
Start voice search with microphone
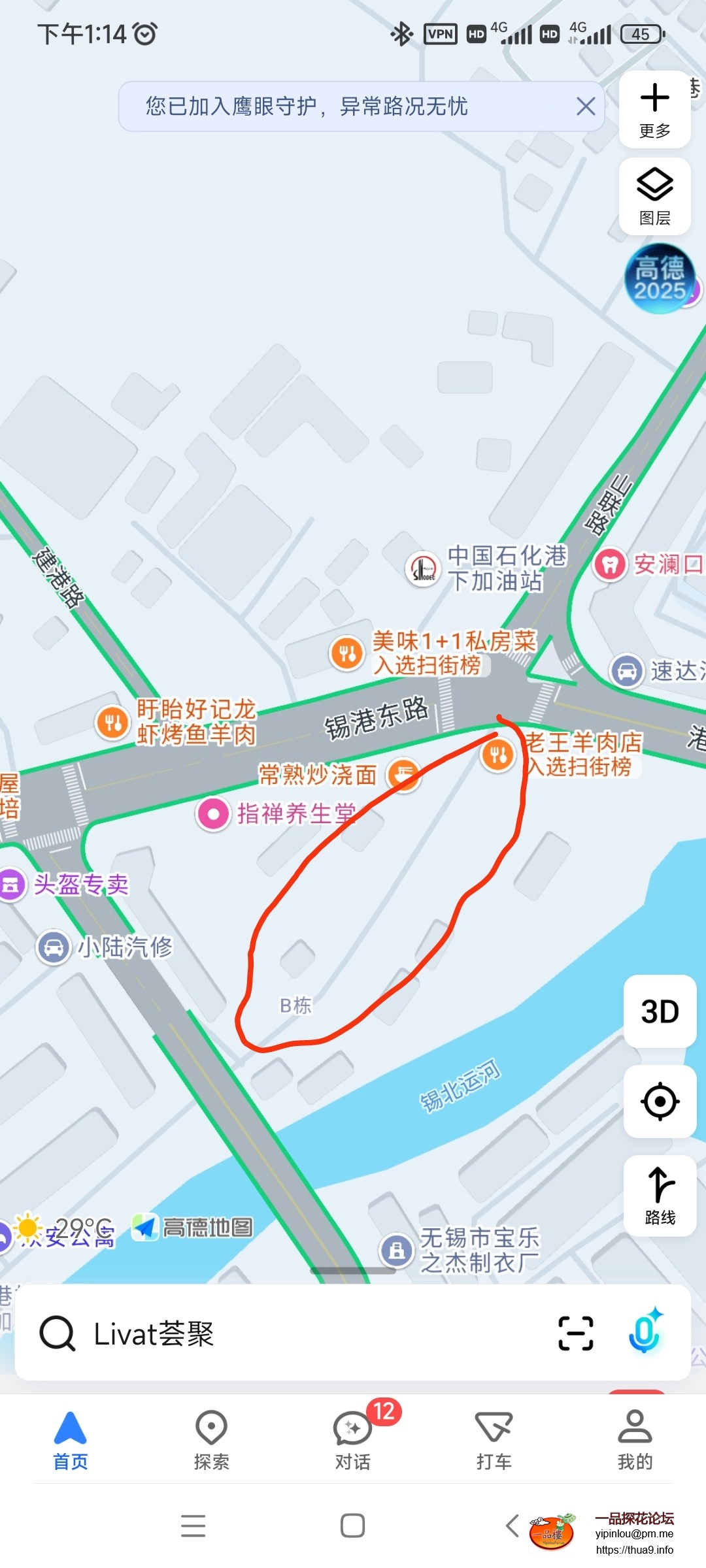pyautogui.click(x=645, y=1332)
